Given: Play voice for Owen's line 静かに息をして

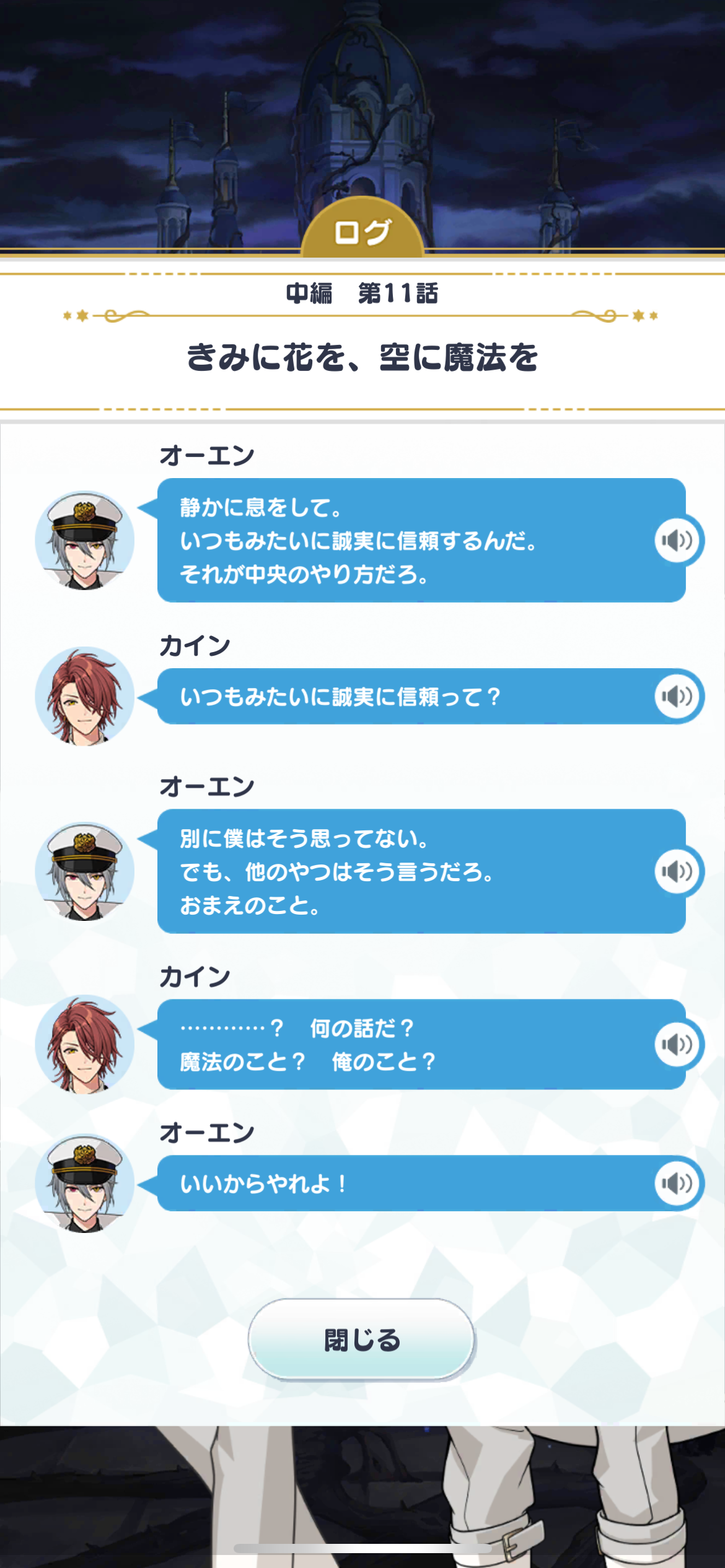Looking at the screenshot, I should (676, 540).
